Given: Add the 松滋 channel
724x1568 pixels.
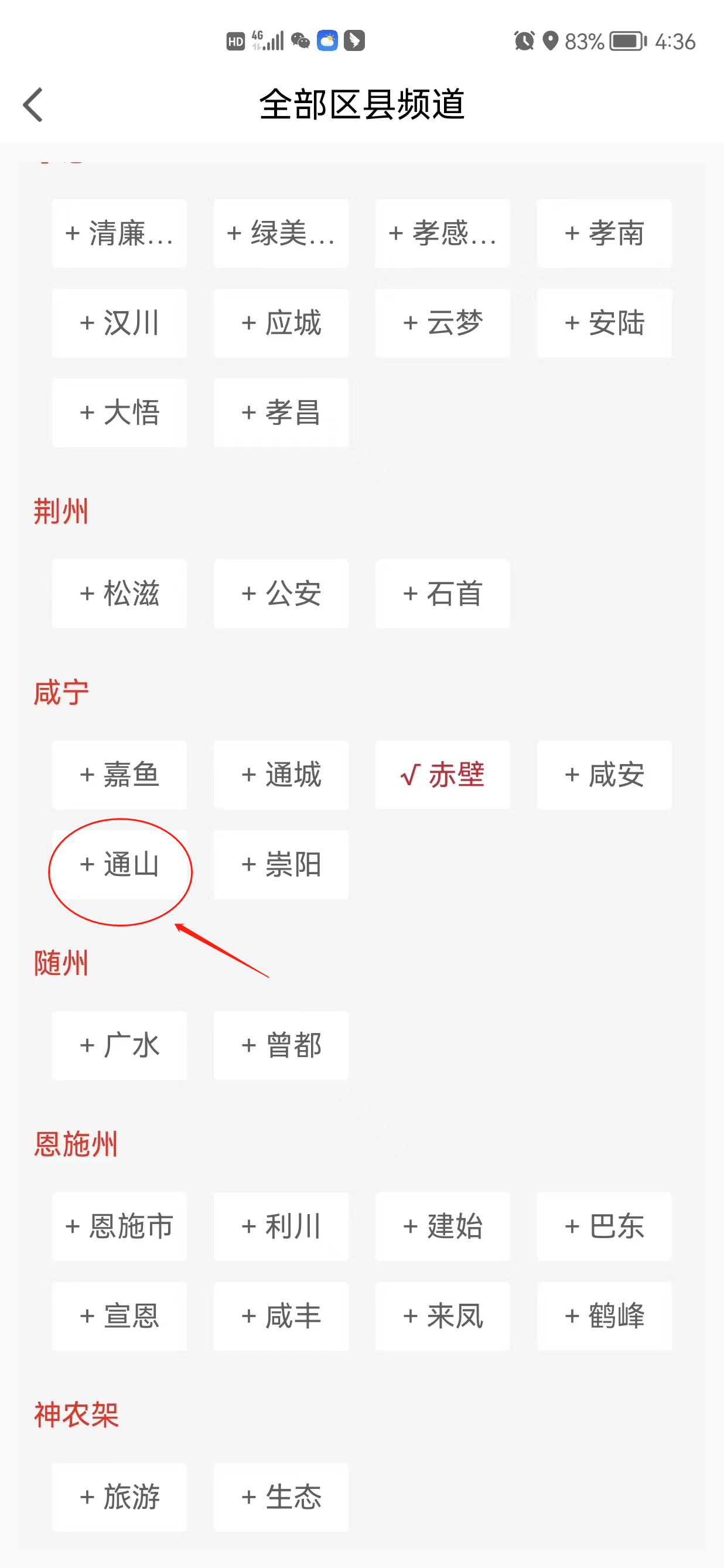Looking at the screenshot, I should 119,594.
